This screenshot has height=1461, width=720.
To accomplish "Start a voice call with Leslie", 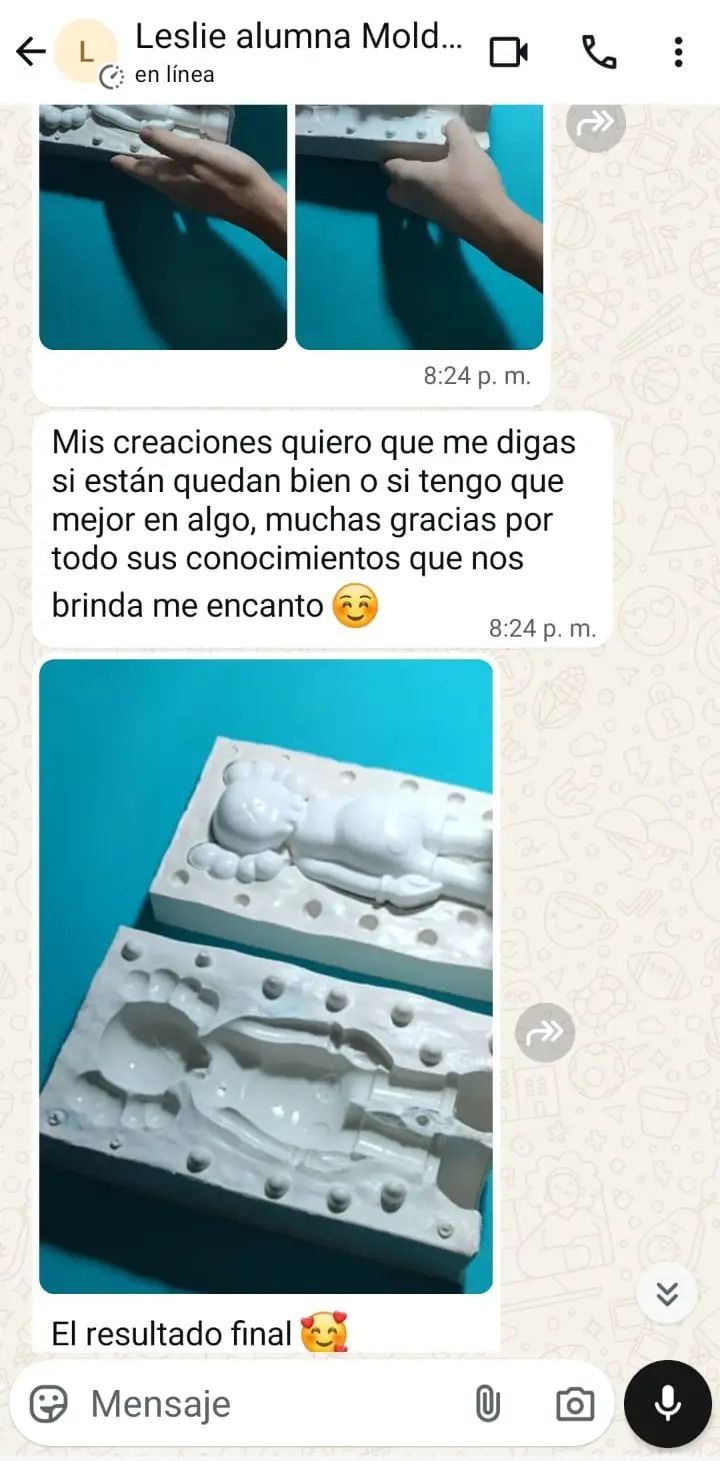I will coord(599,52).
